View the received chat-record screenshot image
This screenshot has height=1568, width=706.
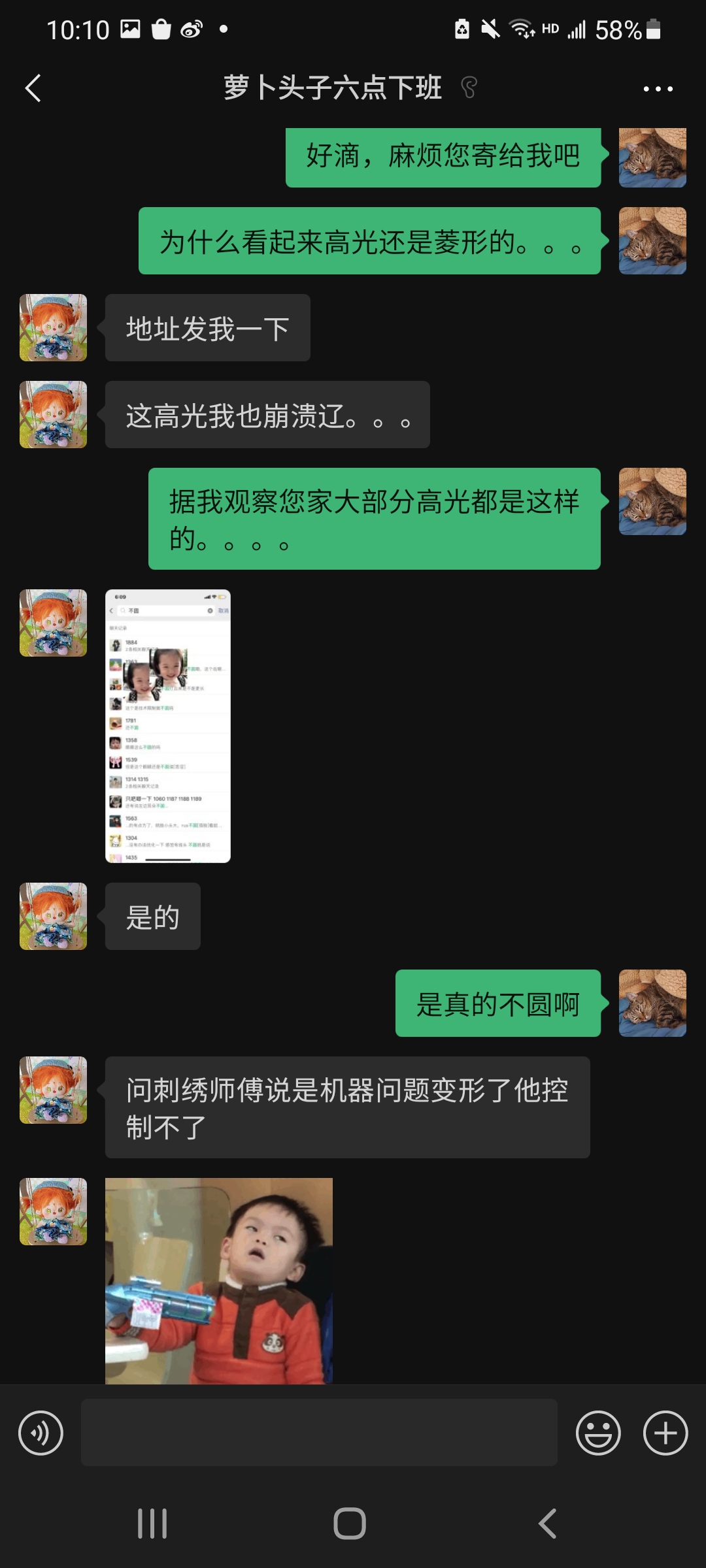click(168, 726)
